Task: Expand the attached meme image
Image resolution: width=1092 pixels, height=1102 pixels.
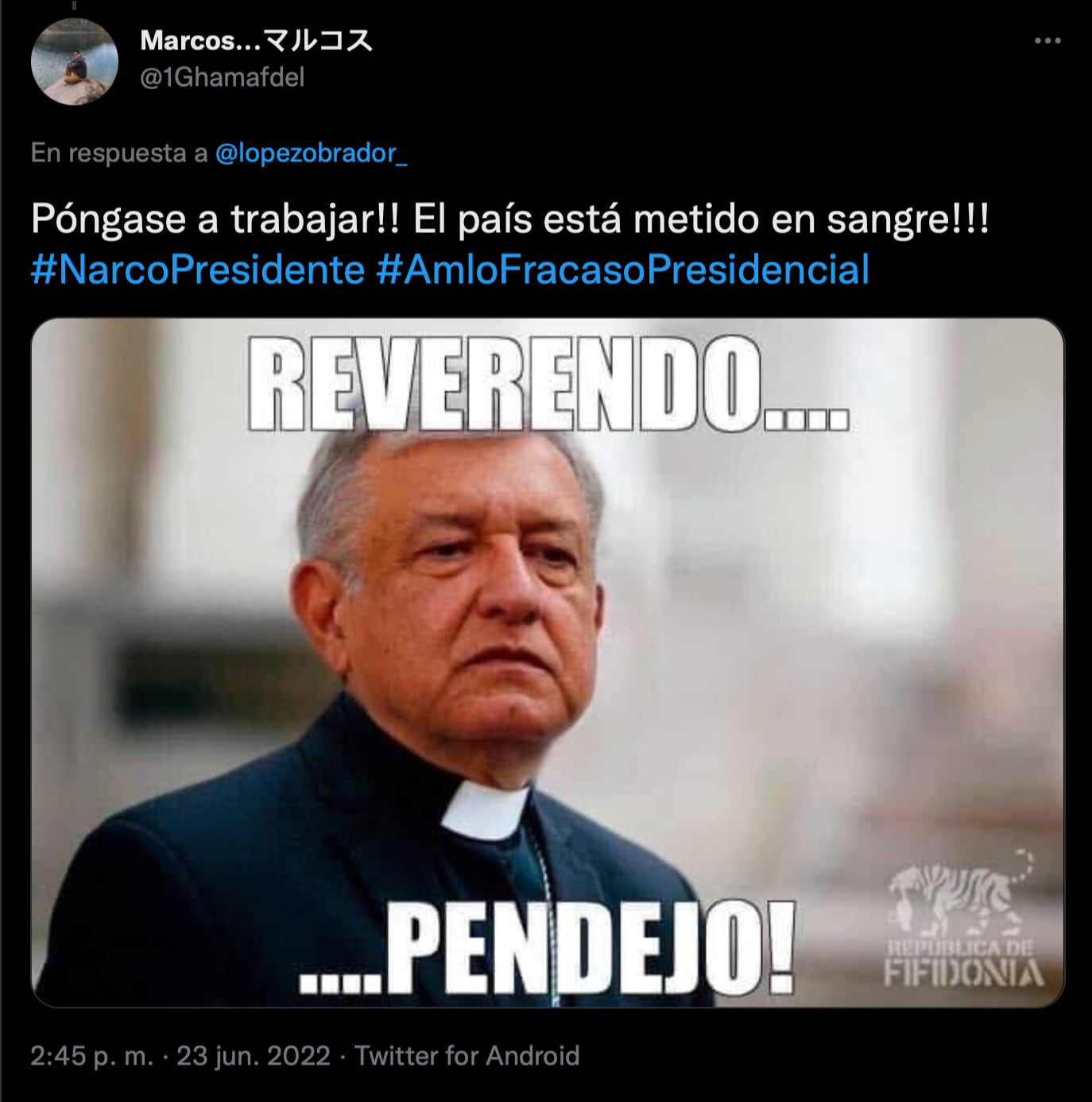Action: click(x=547, y=662)
